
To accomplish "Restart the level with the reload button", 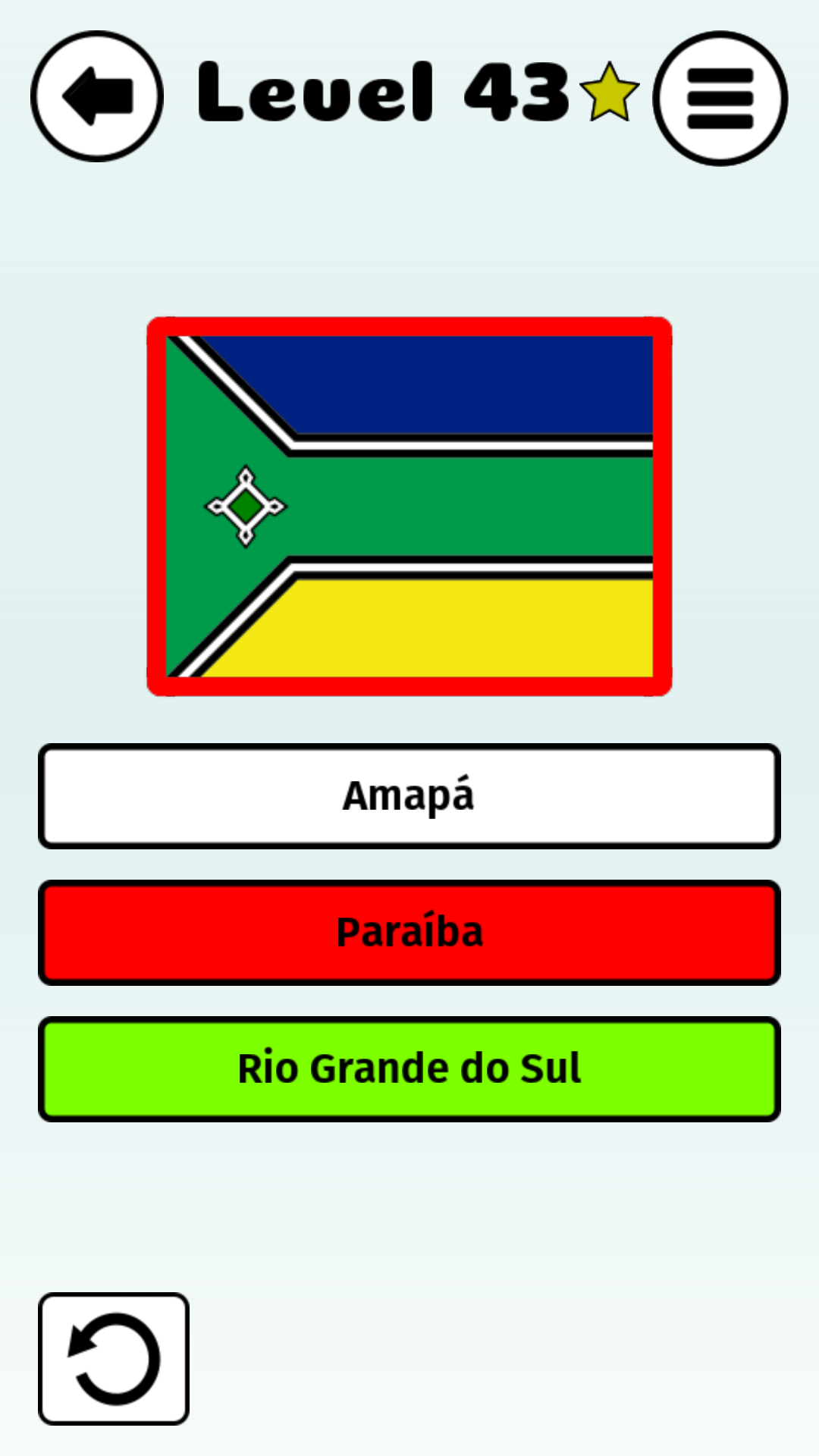I will (x=114, y=1359).
